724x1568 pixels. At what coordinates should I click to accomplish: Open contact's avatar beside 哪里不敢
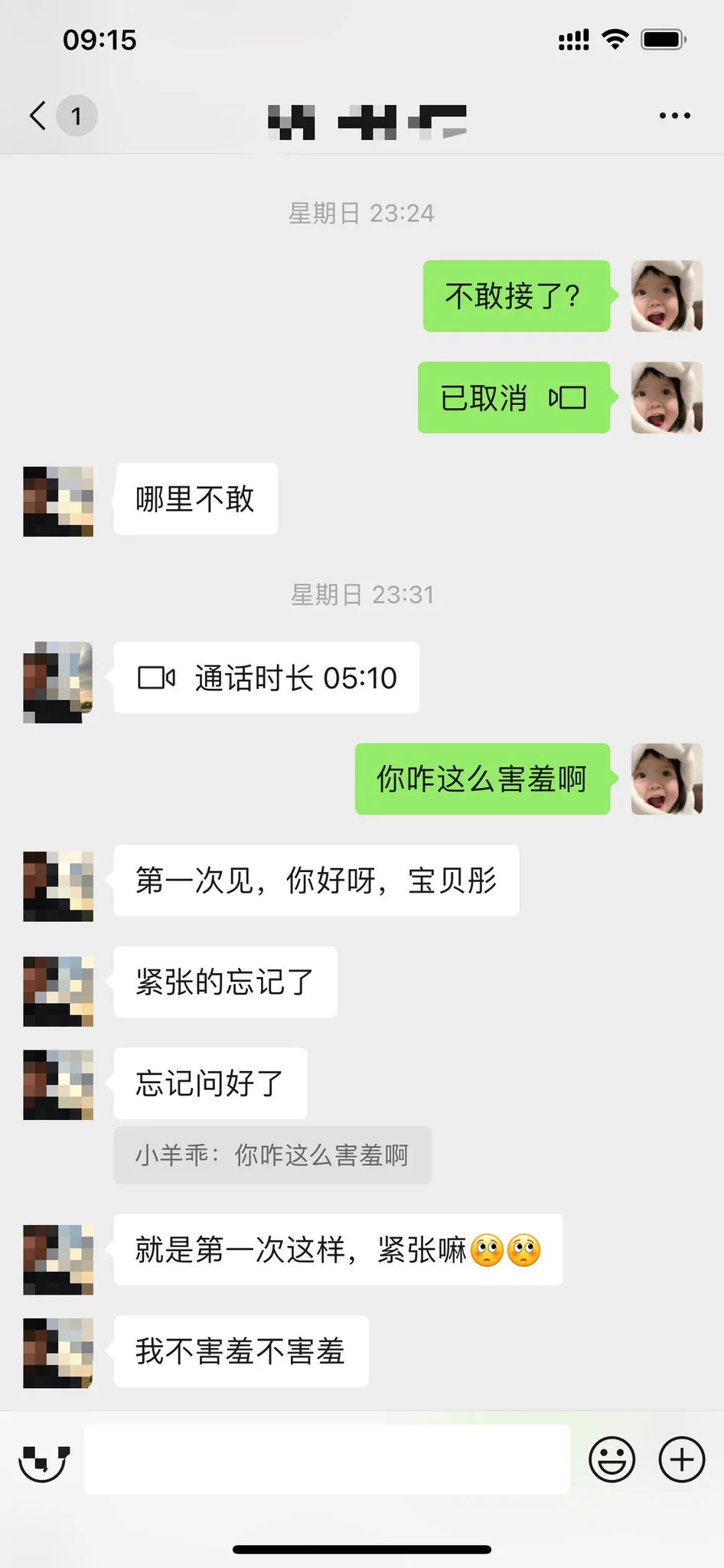click(x=58, y=501)
